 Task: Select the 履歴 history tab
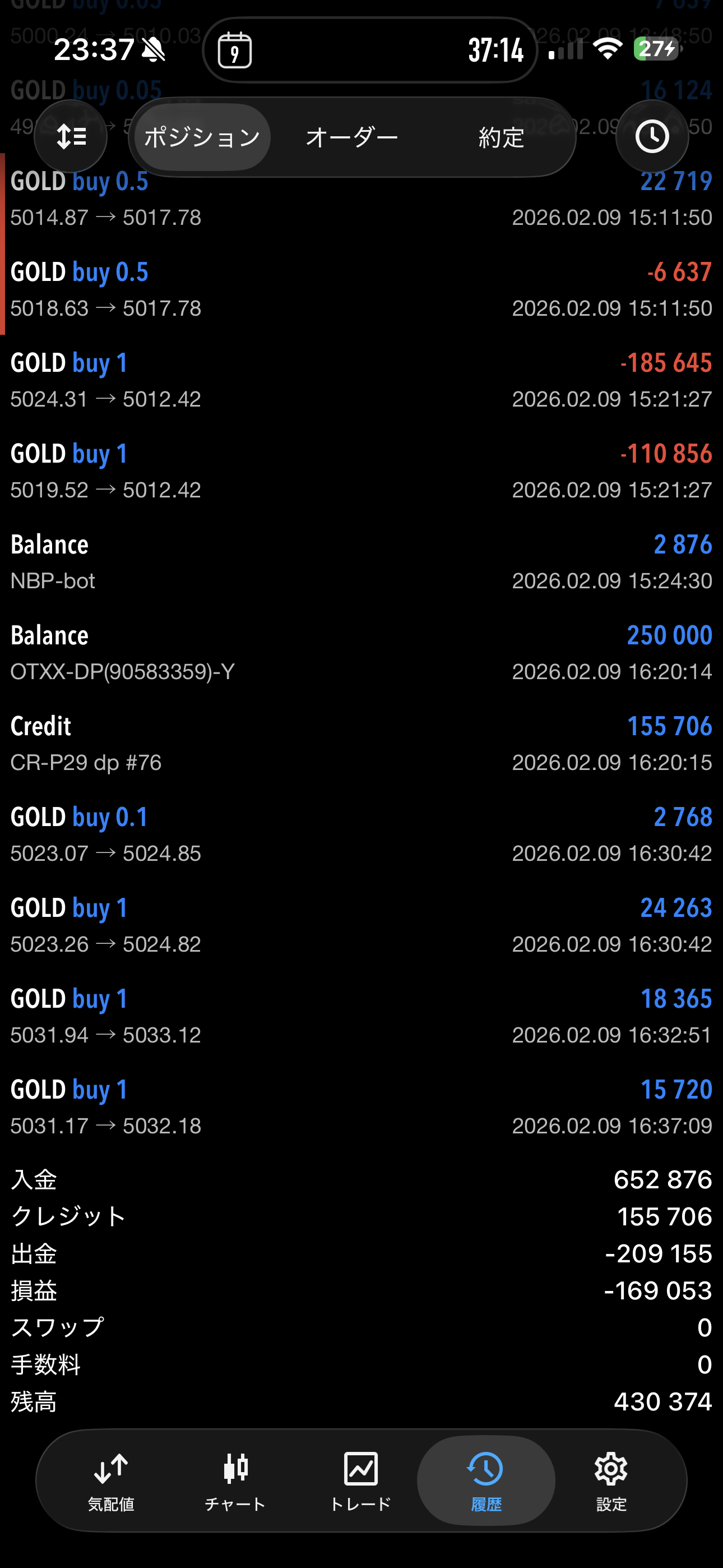pos(486,1481)
